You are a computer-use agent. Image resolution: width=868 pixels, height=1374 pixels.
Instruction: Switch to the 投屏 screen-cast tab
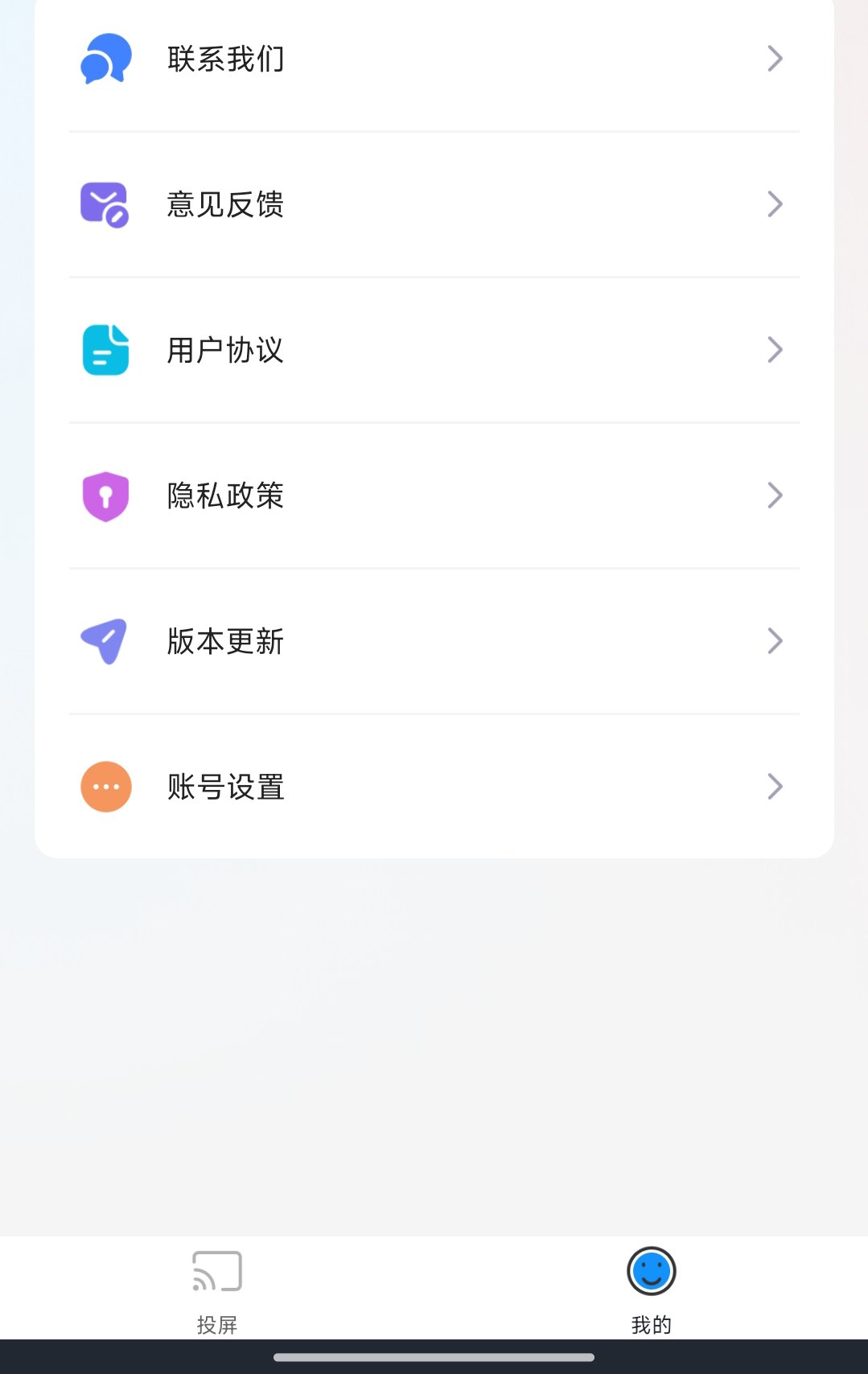pyautogui.click(x=217, y=1290)
